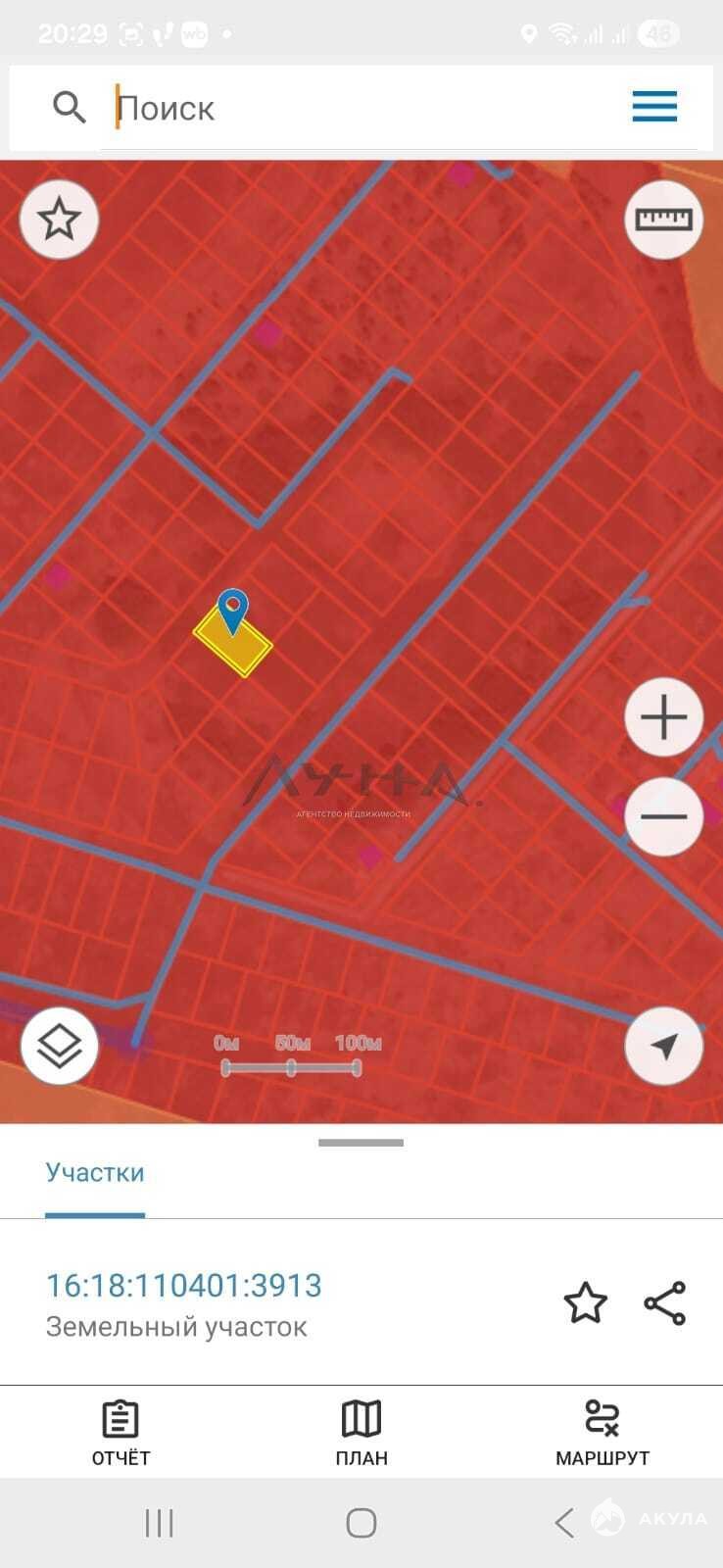Open the map layers selector

(x=60, y=1046)
